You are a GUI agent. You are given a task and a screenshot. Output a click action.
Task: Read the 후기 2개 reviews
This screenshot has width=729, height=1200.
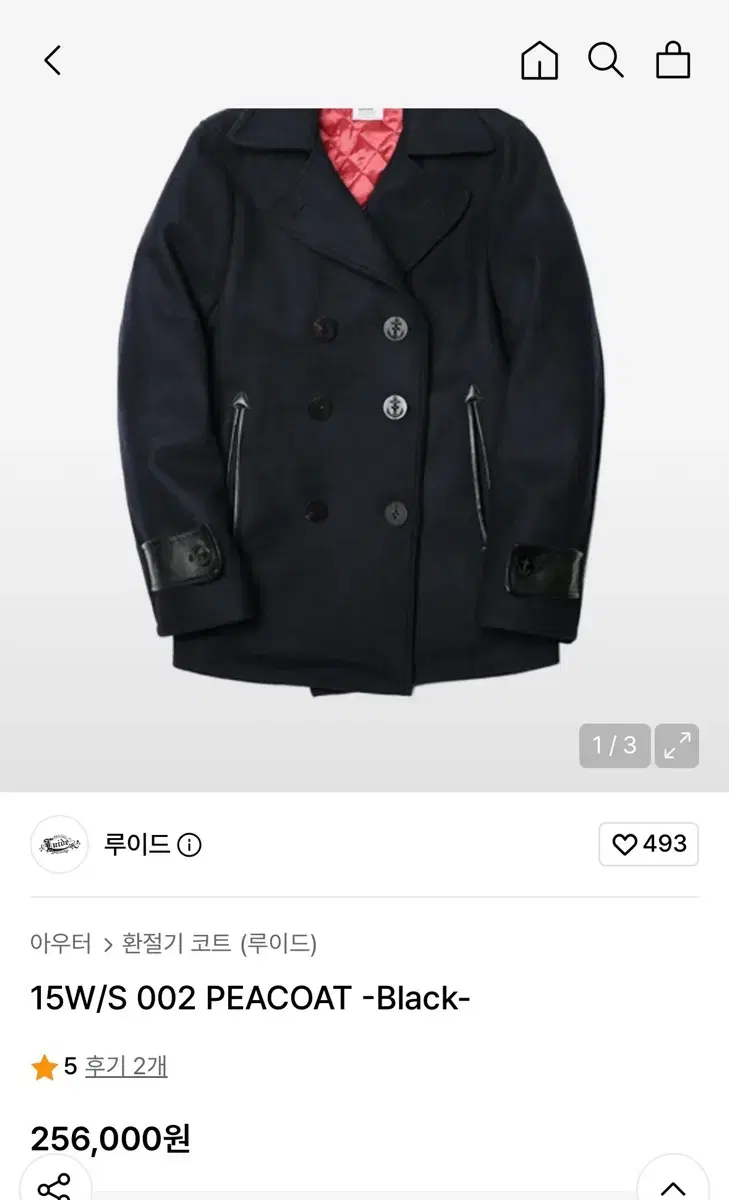tap(126, 1066)
